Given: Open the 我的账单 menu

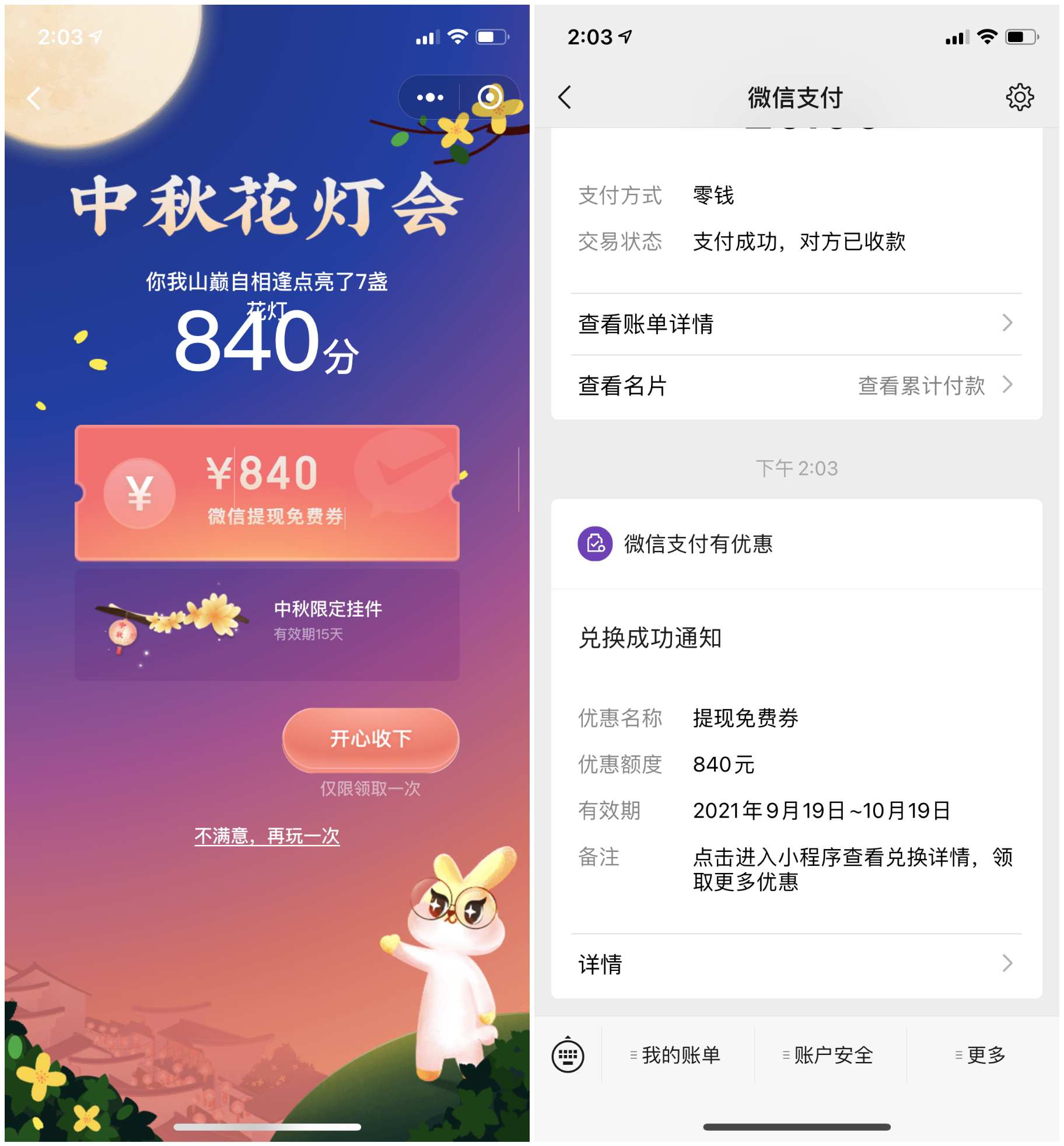Looking at the screenshot, I should pos(677,1055).
